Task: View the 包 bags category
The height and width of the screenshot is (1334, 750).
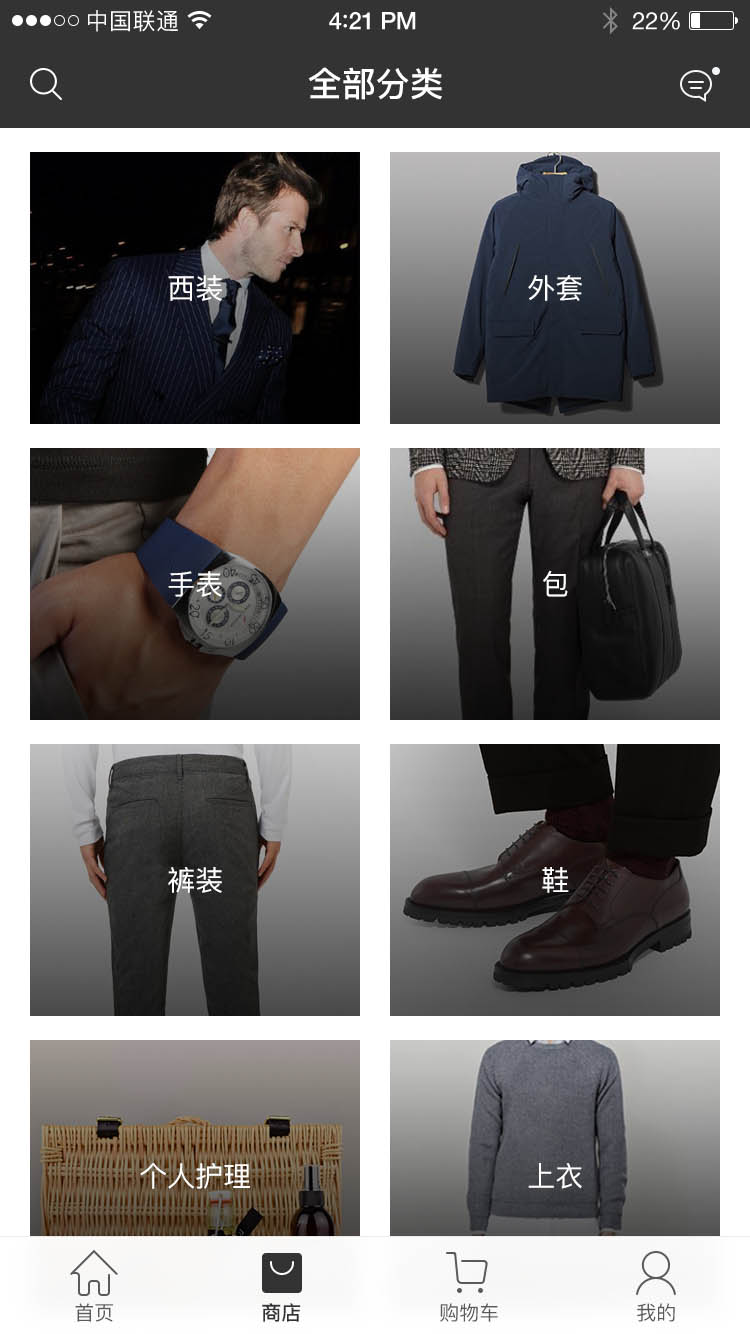Action: tap(555, 584)
